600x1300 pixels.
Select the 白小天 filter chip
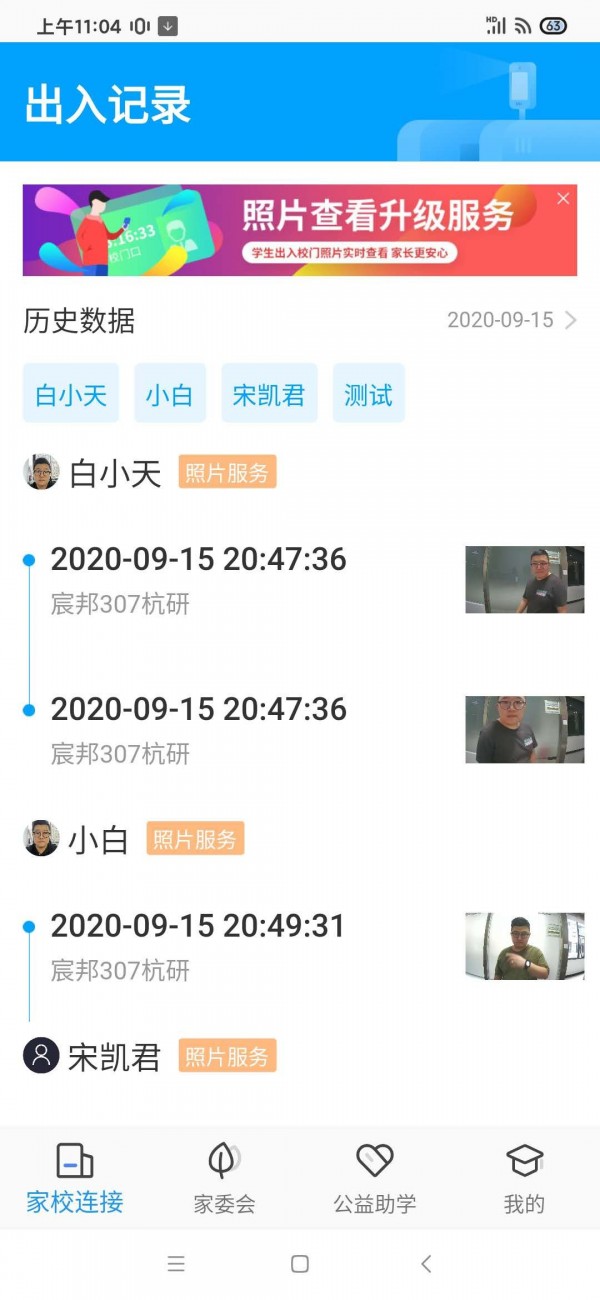[x=71, y=394]
